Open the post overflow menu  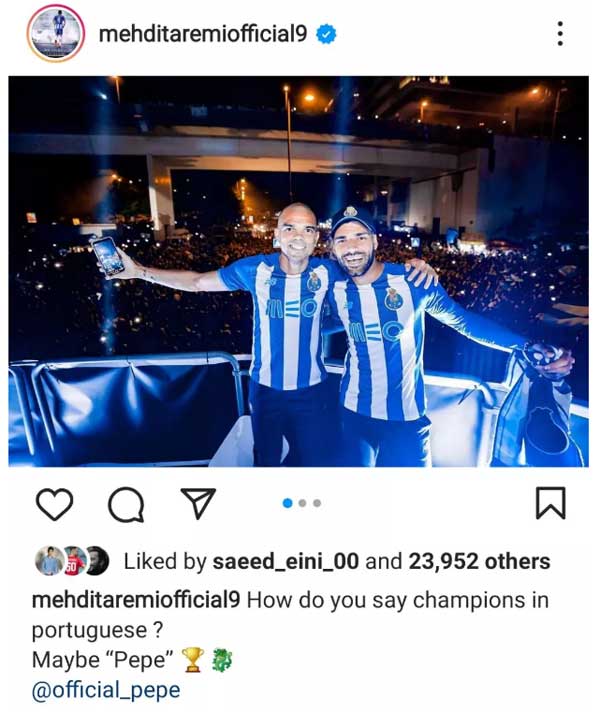(x=559, y=34)
